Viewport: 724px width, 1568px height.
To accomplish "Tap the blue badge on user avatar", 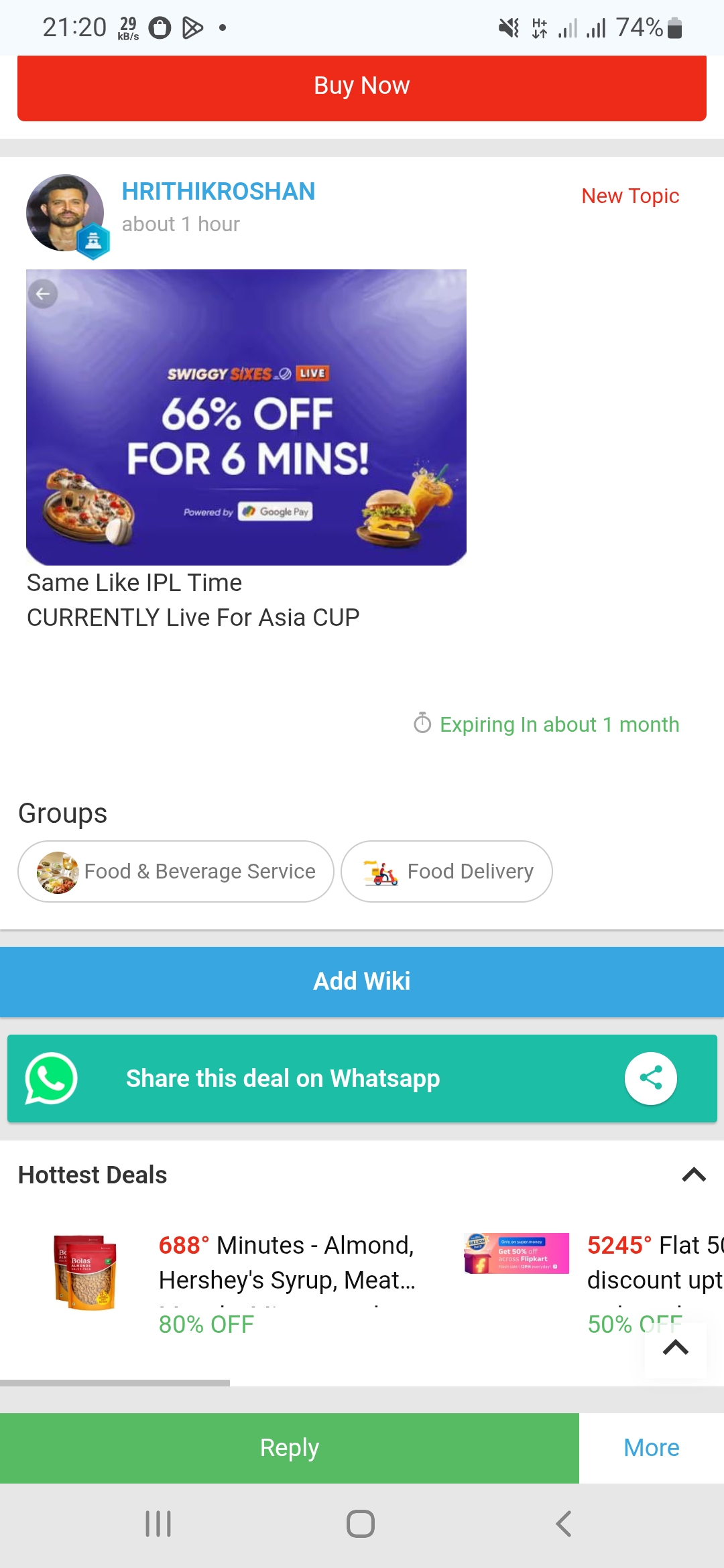I will point(94,241).
